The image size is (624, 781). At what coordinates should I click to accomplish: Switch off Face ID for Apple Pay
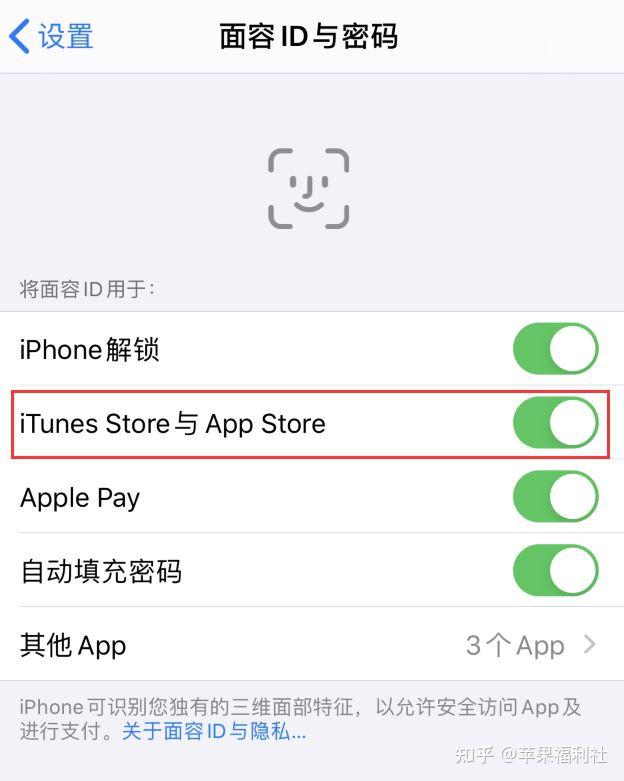tap(555, 497)
